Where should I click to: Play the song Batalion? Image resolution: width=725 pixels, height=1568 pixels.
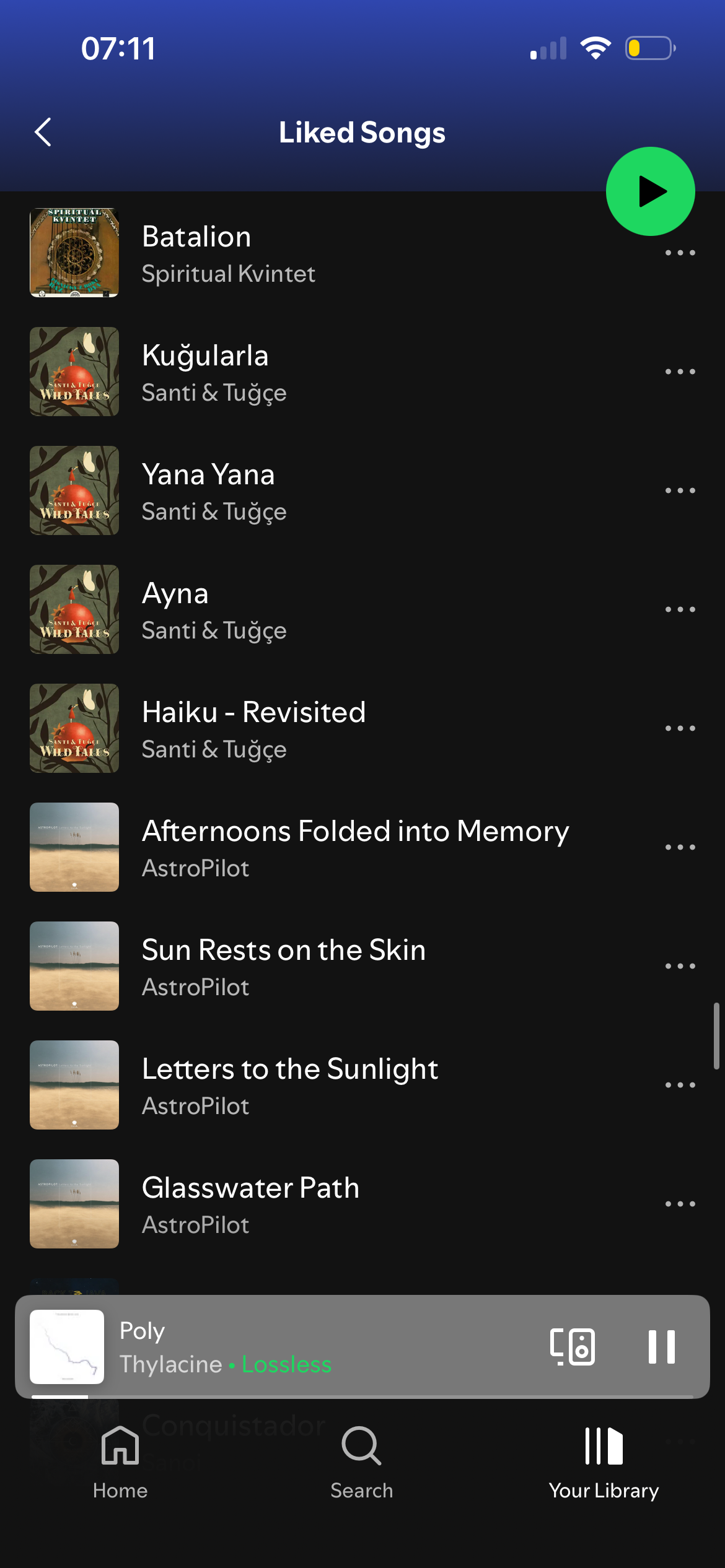310,254
